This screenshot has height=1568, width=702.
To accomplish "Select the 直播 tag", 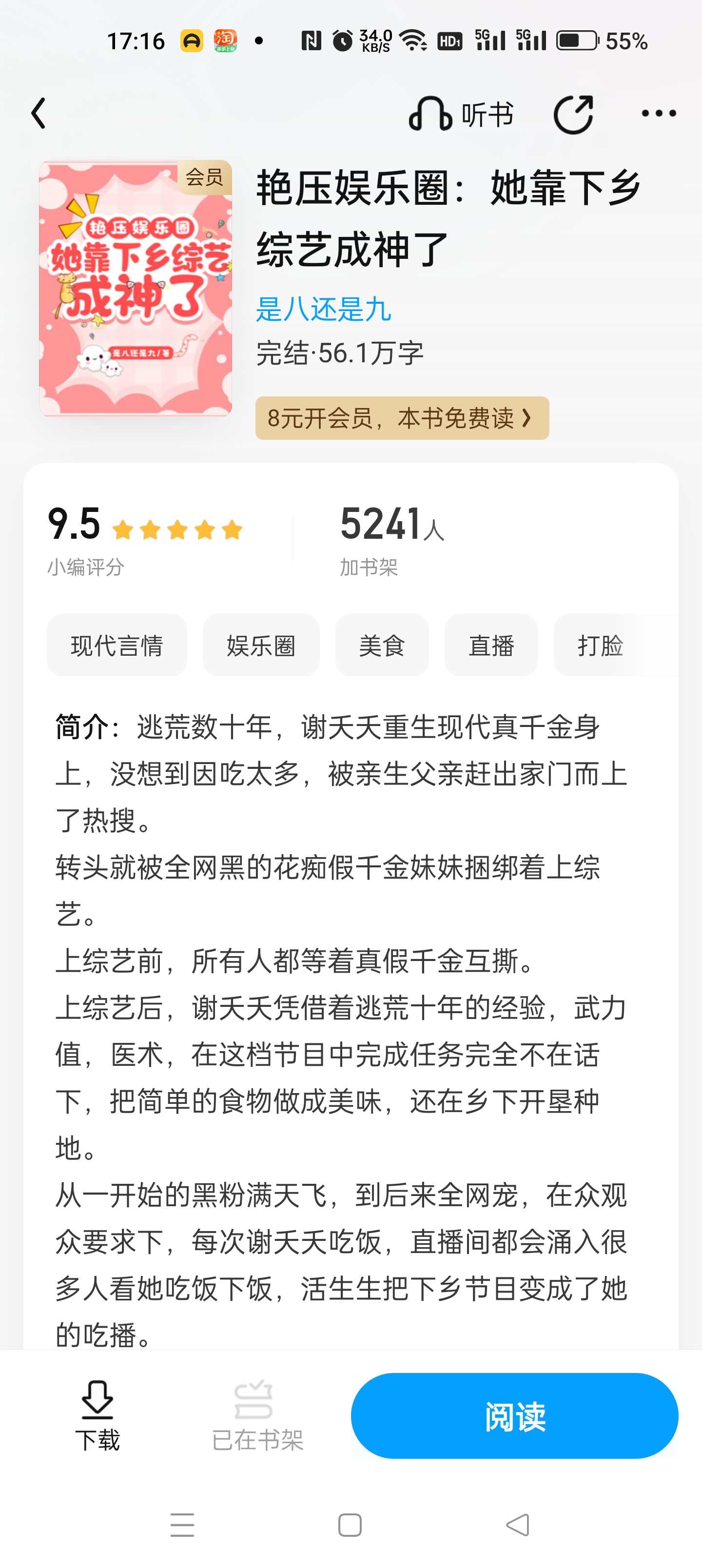I will tap(491, 645).
